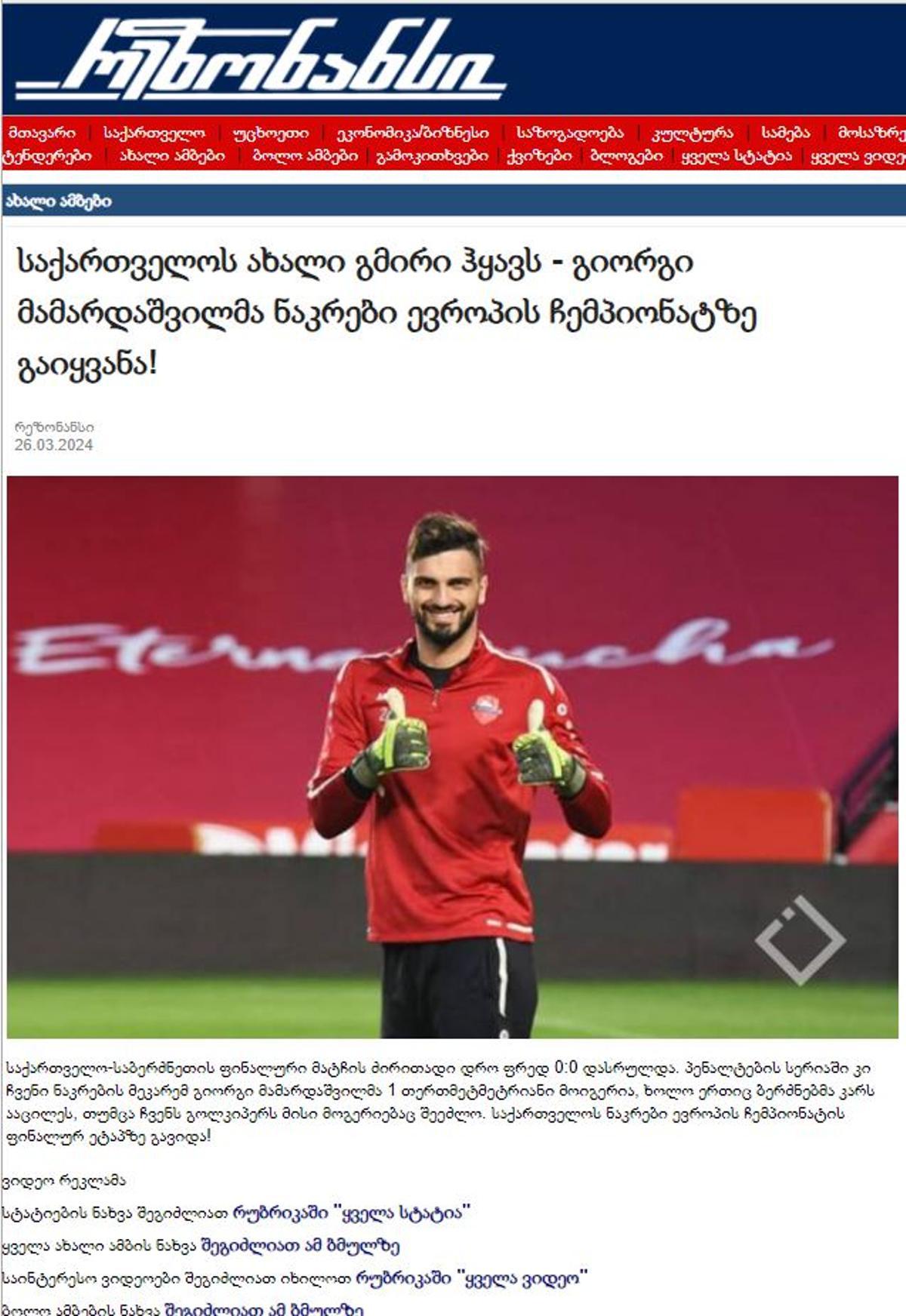This screenshot has width=906, height=1316.
Task: Go to the ქვიზები section
Action: click(539, 156)
